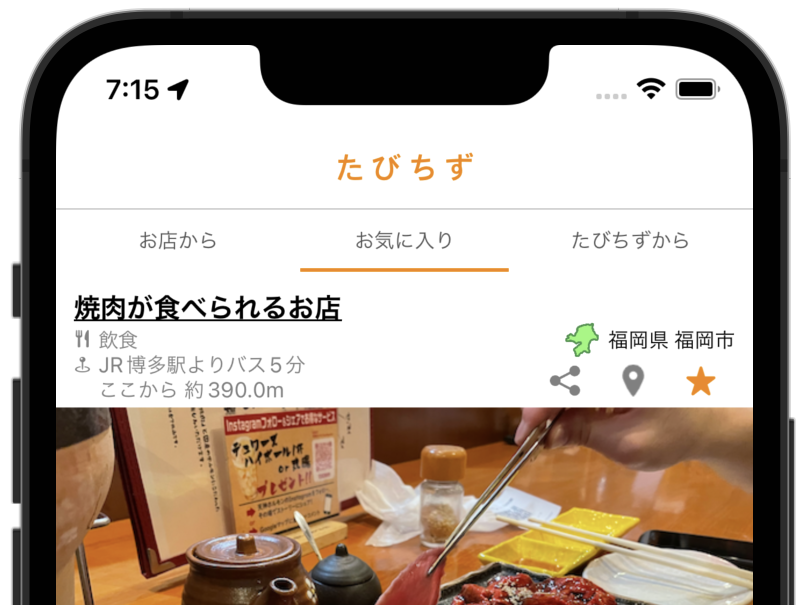
Task: Switch to the お店から tab
Action: click(x=178, y=241)
